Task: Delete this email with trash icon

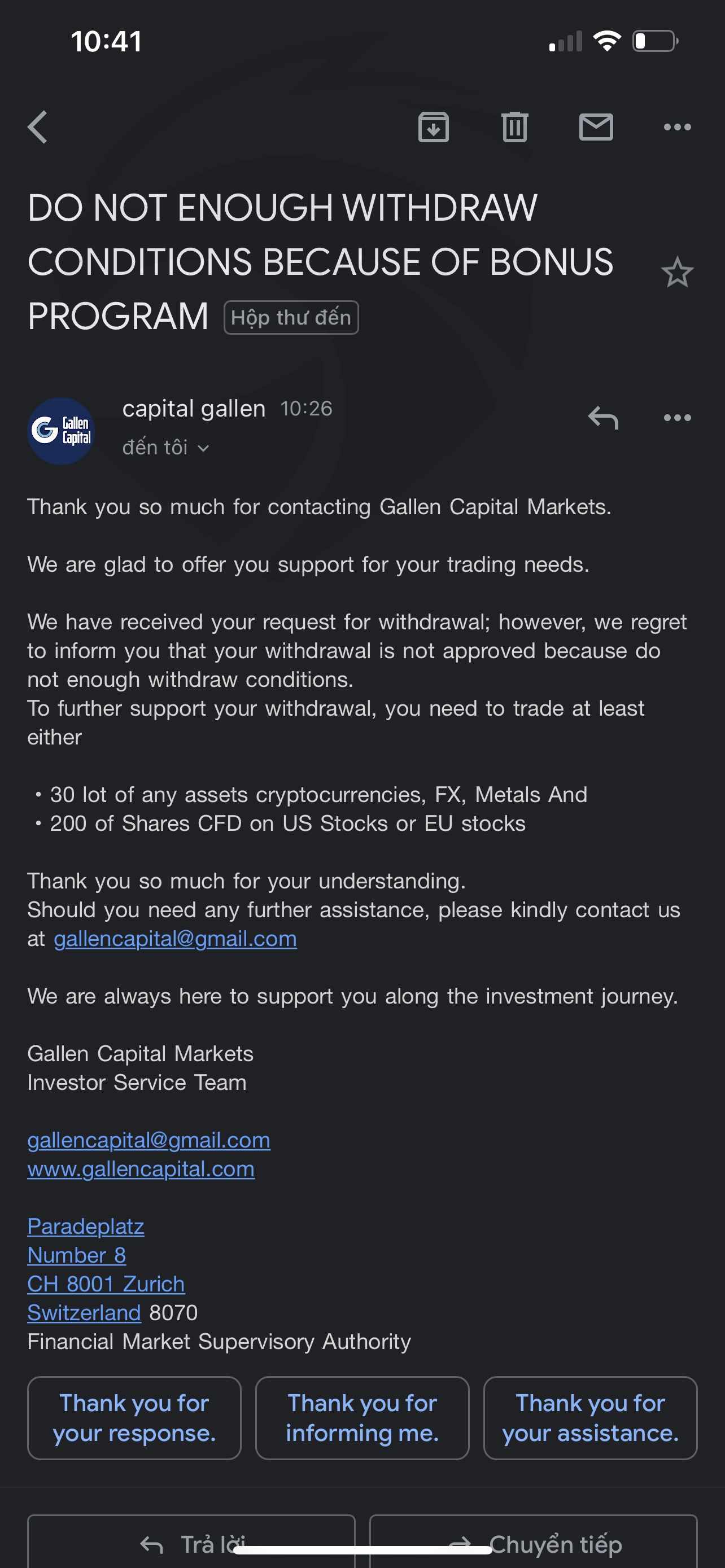Action: (x=515, y=127)
